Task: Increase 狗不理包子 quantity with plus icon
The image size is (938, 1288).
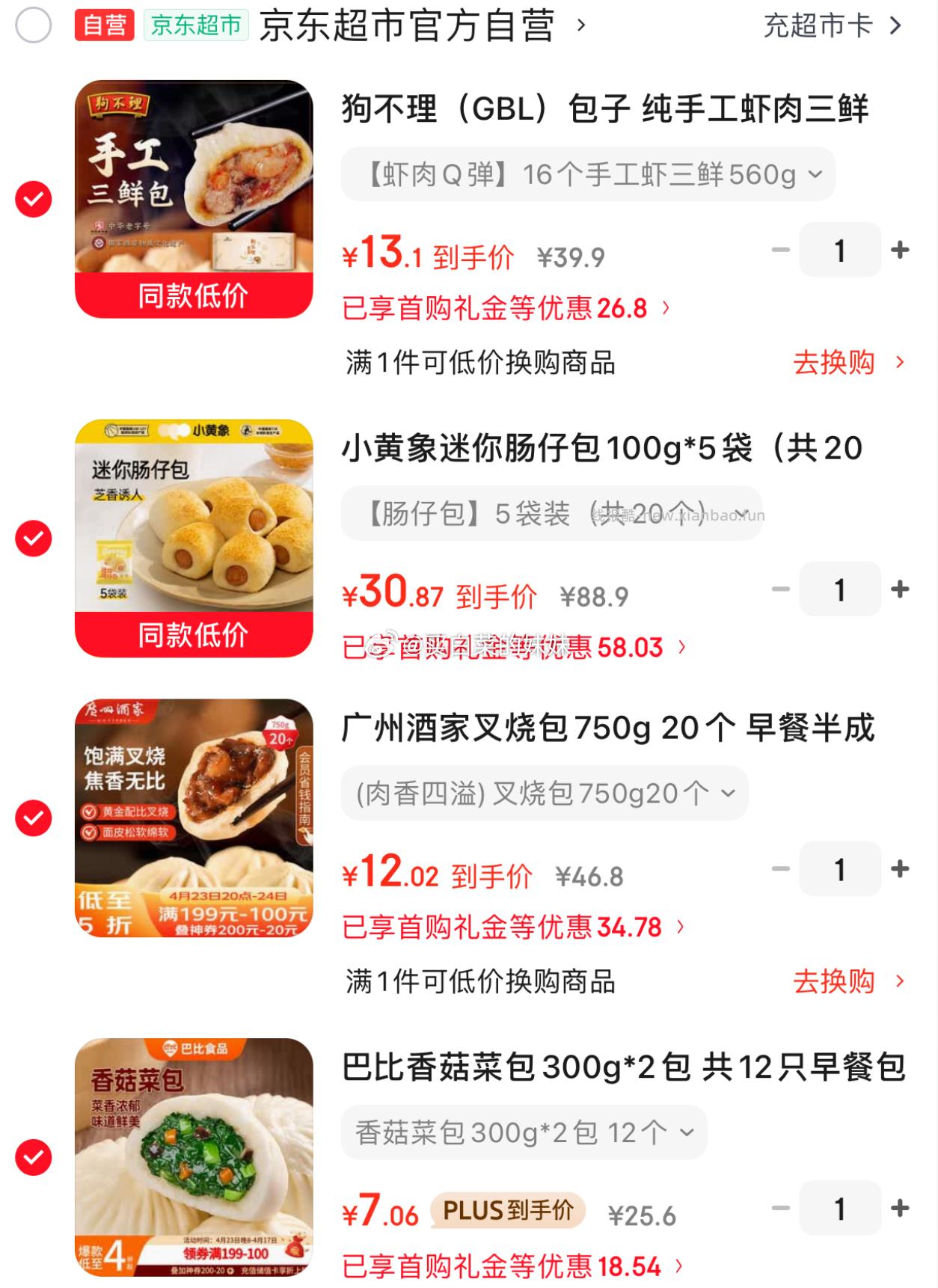Action: 899,251
